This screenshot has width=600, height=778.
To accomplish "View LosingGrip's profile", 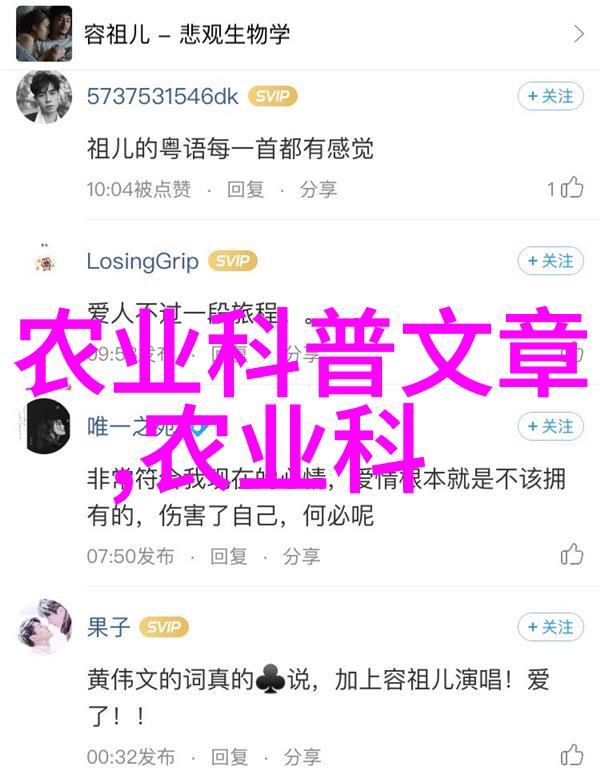I will click(44, 262).
